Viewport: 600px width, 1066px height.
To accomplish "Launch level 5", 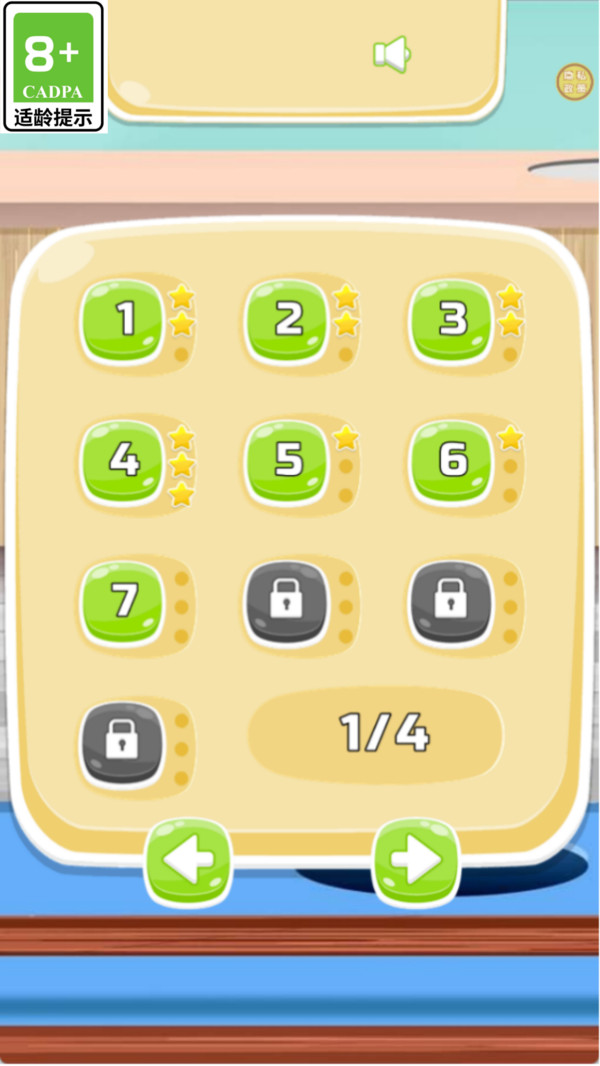I will (x=288, y=461).
